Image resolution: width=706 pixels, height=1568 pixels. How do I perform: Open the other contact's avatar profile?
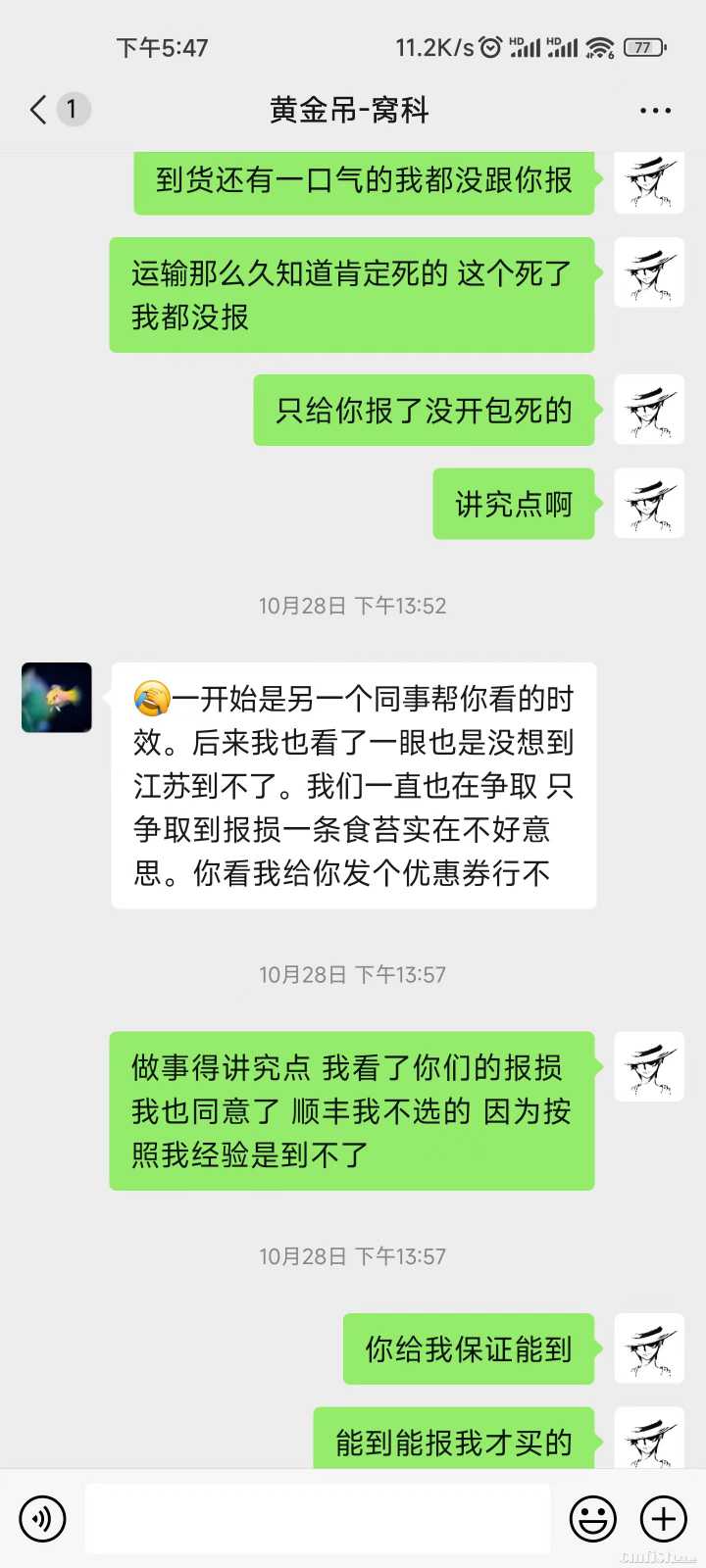pyautogui.click(x=57, y=698)
